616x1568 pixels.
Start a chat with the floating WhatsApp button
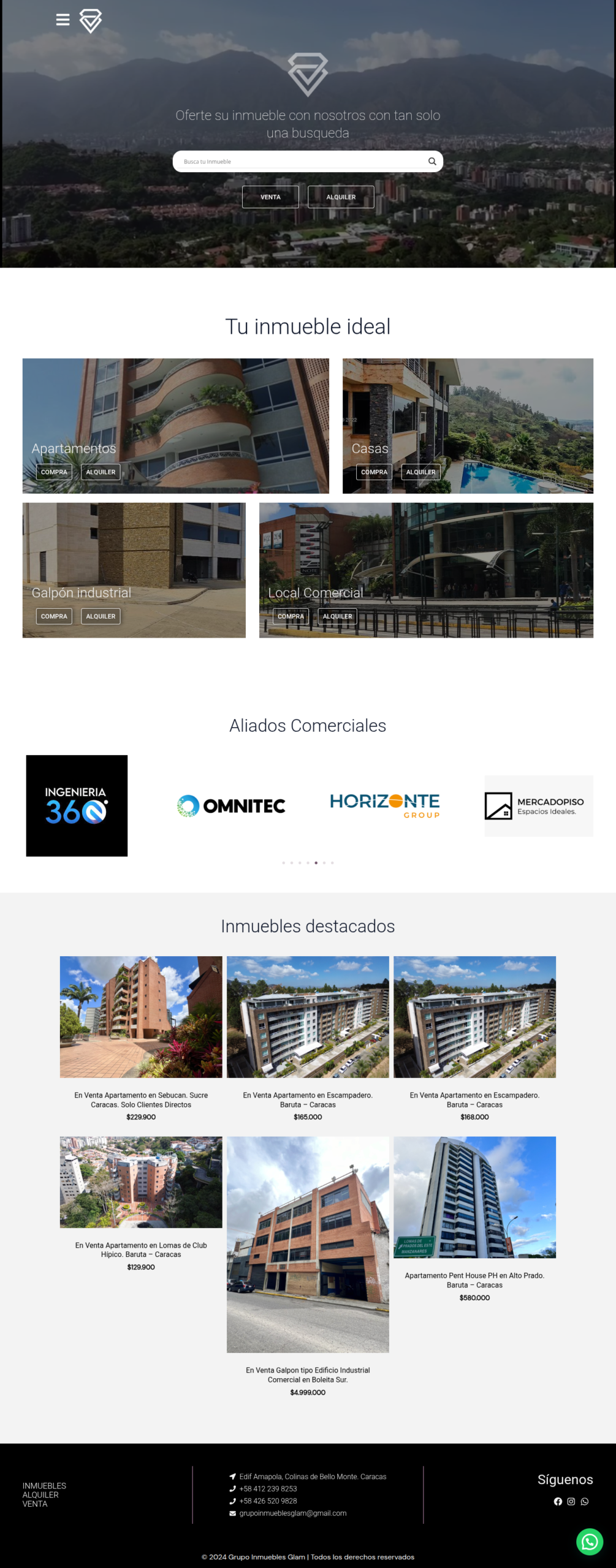tap(590, 1542)
